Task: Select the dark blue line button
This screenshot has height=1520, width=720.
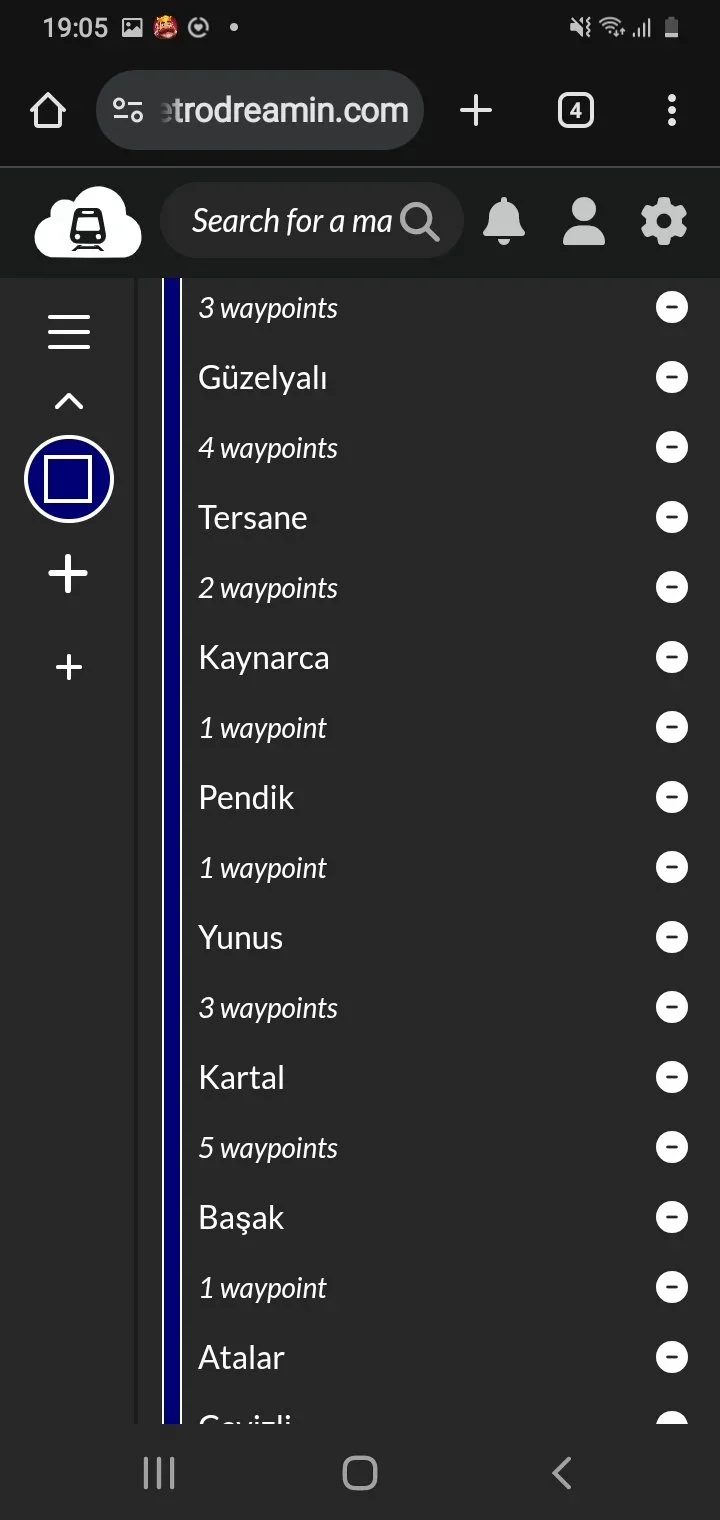Action: 69,479
